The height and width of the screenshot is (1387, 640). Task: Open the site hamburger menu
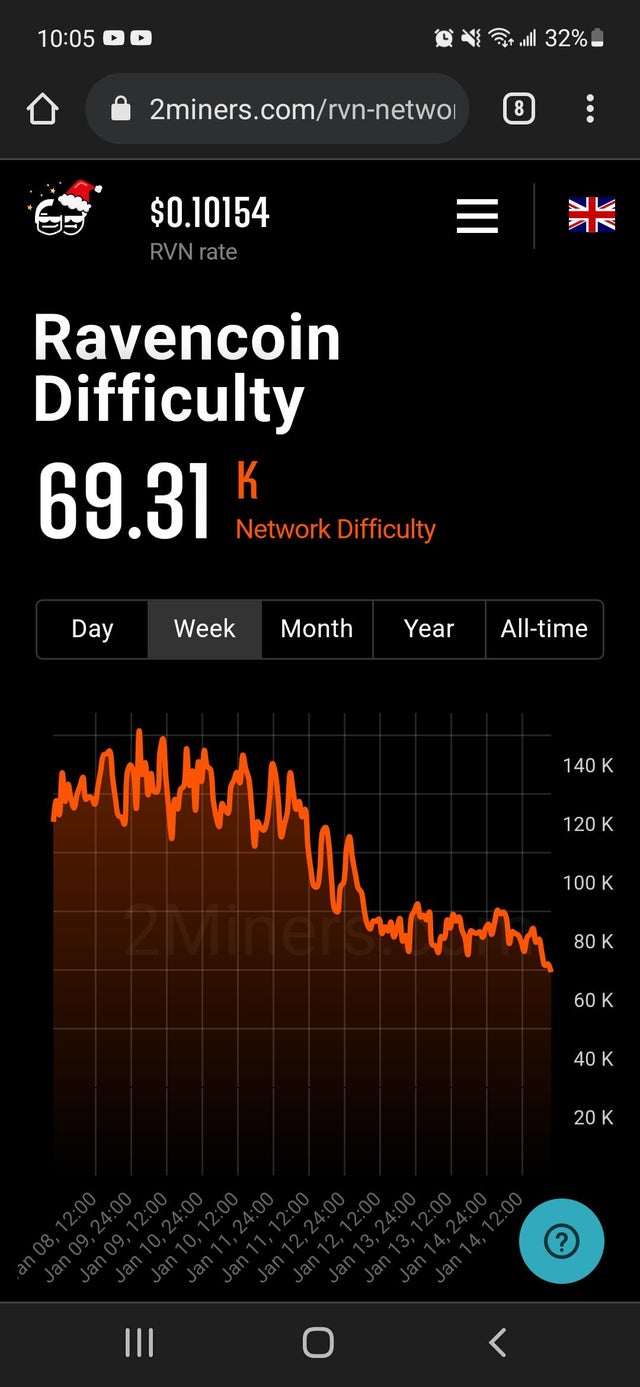pos(477,215)
